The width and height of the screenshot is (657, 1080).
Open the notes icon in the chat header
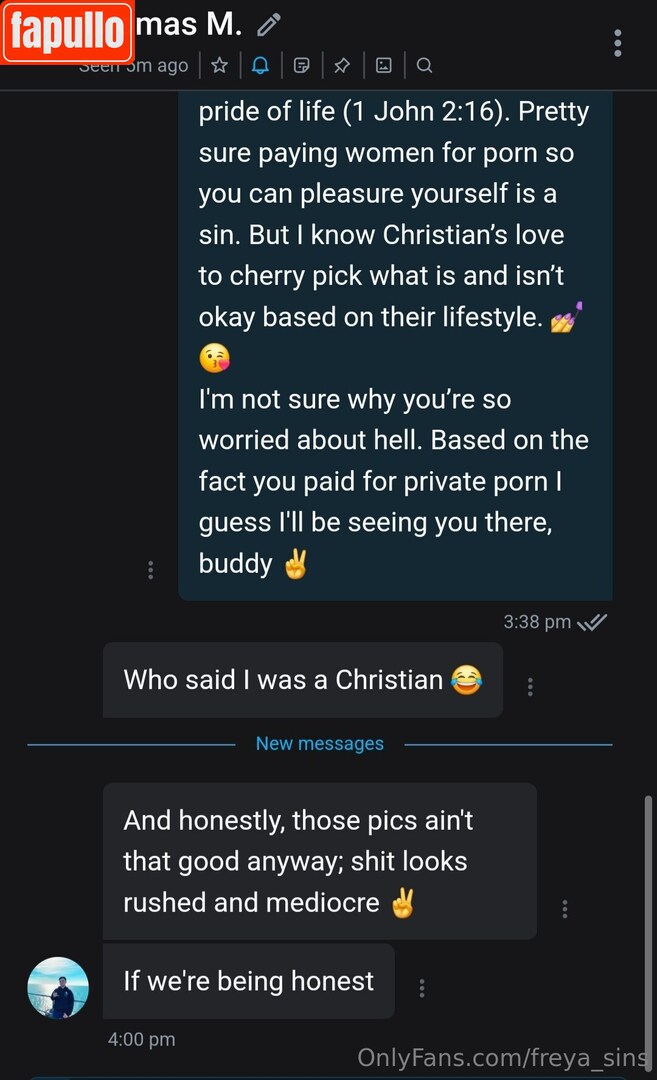[301, 66]
